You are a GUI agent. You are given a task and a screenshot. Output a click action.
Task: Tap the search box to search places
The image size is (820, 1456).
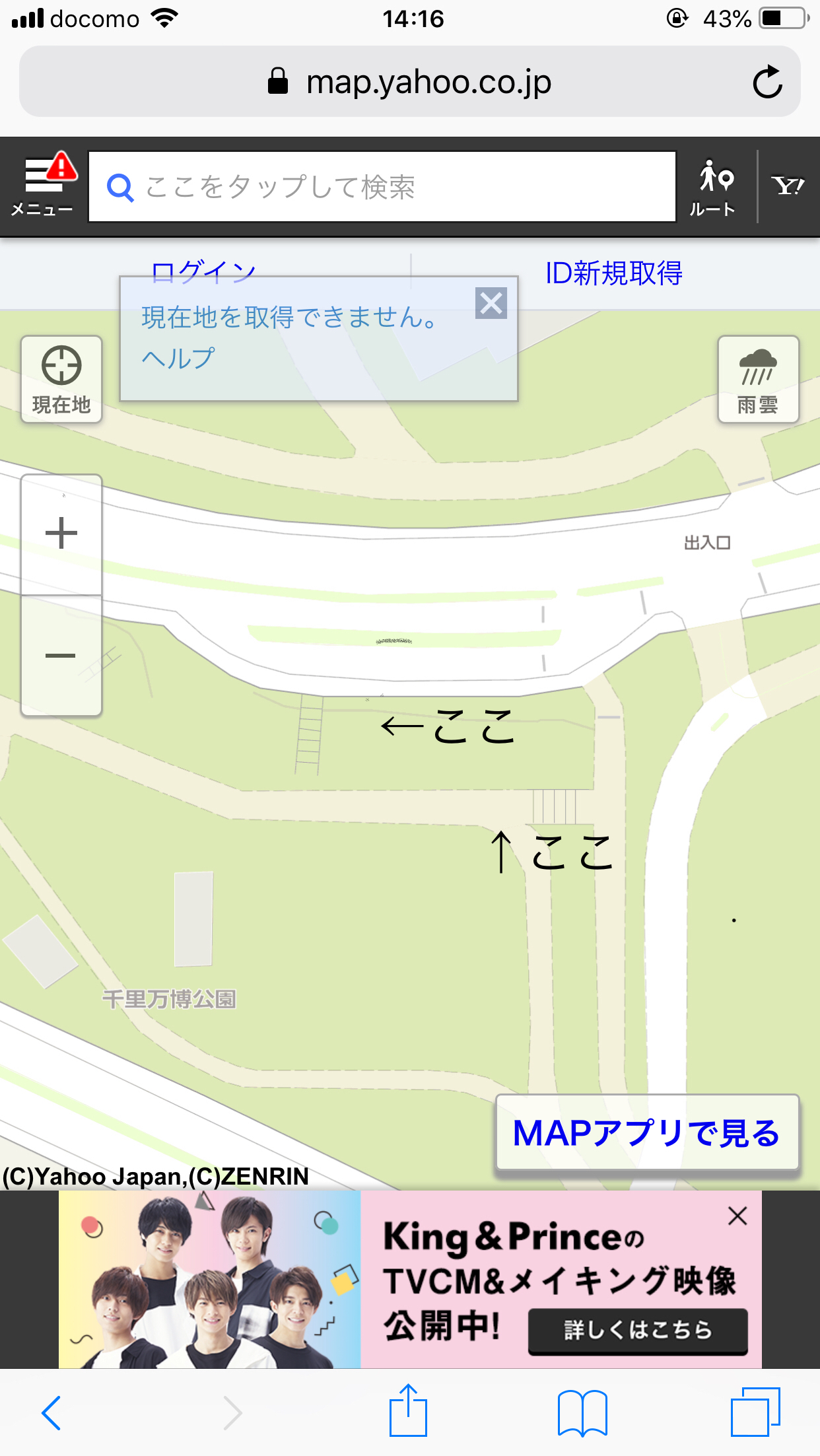[383, 187]
